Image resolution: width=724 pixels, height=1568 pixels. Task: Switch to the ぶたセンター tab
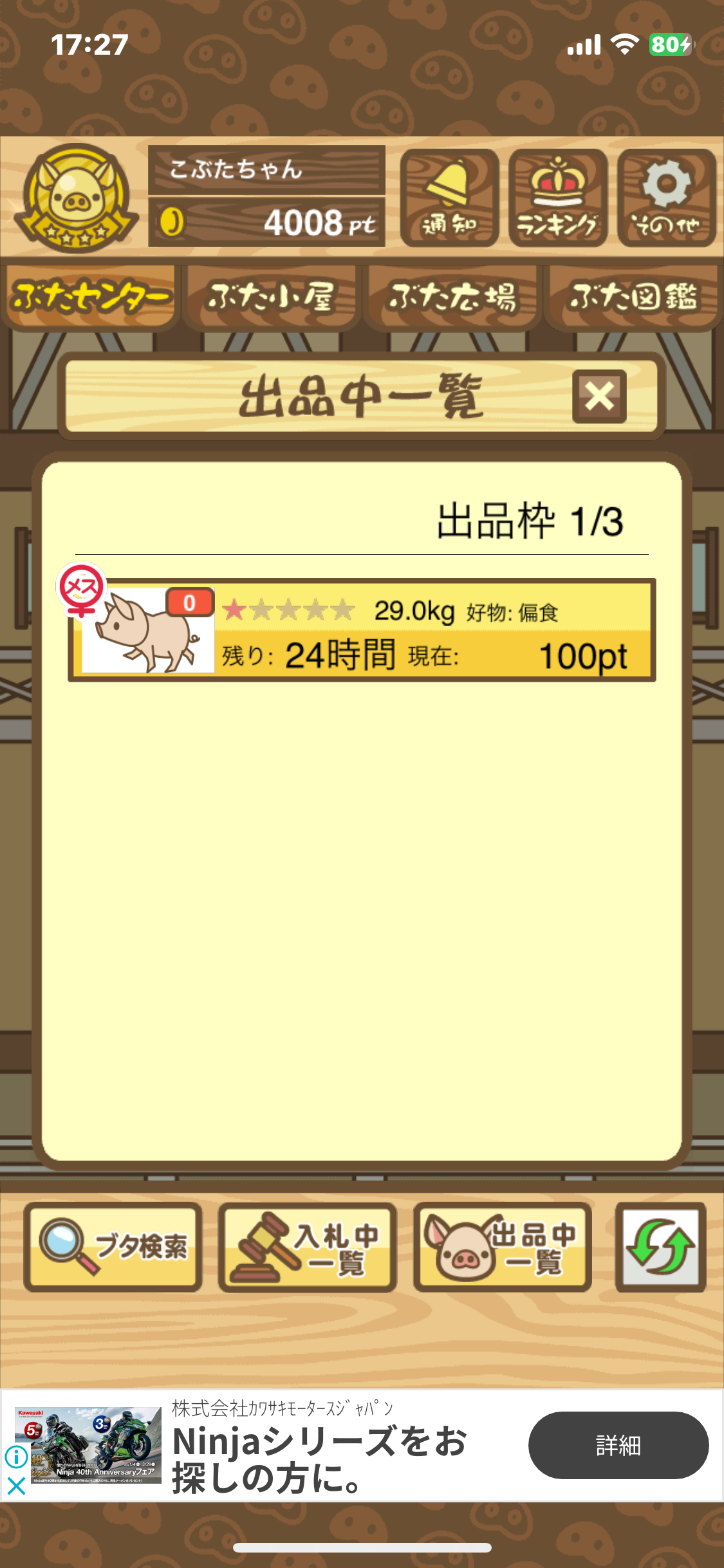click(x=90, y=297)
